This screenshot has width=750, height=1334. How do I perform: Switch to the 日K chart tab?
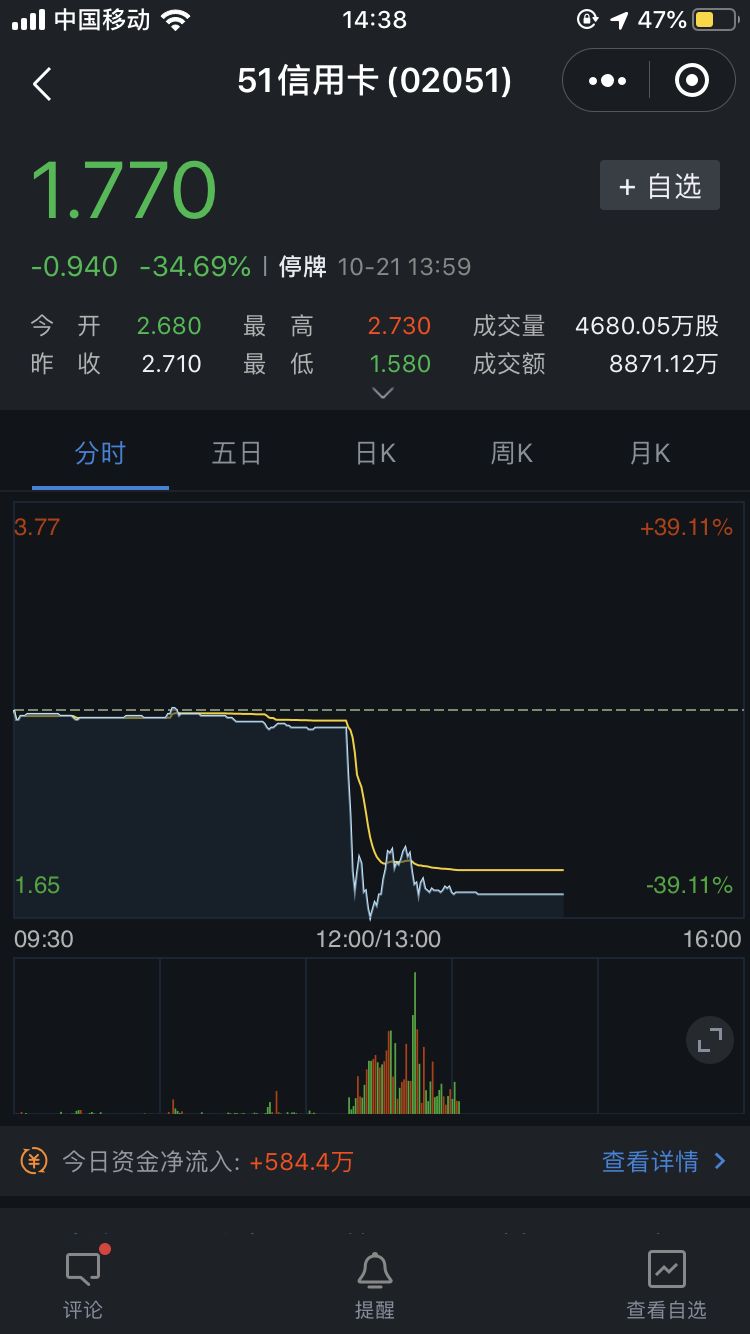tap(376, 453)
